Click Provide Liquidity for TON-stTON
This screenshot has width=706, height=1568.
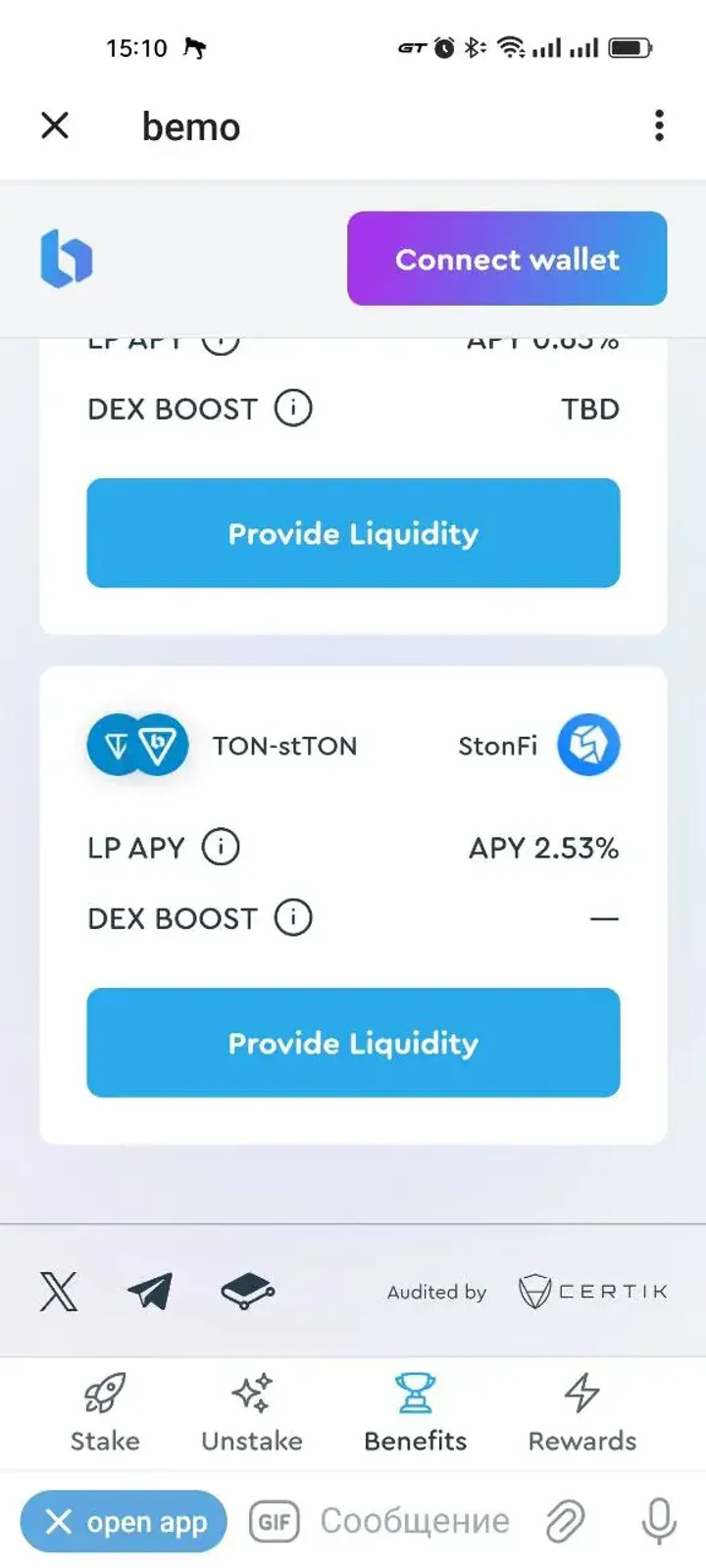(x=353, y=1043)
